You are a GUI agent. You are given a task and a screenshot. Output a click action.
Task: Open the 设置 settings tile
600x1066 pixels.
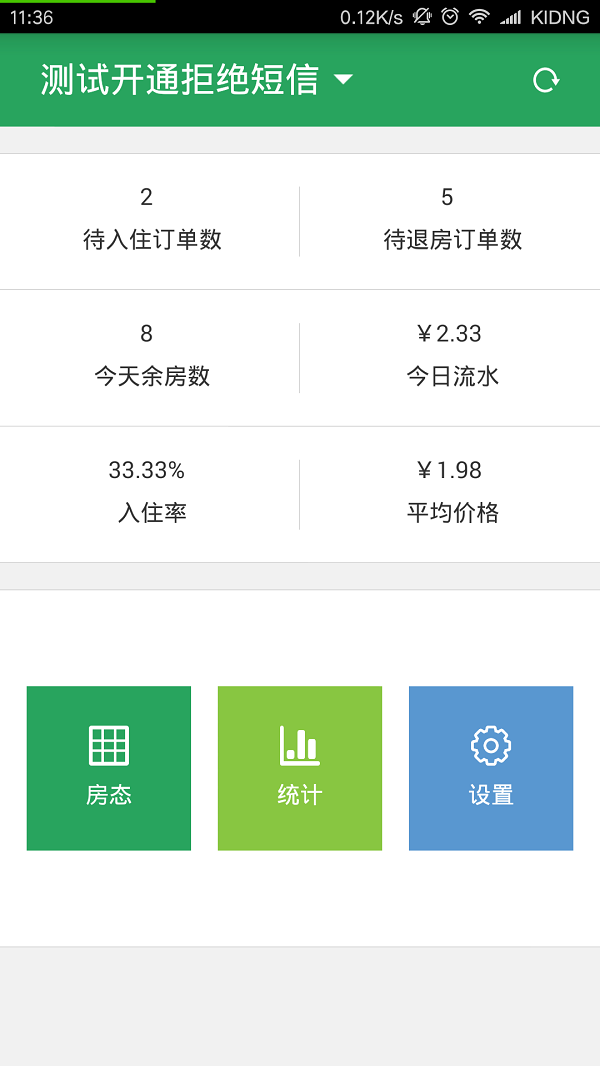(x=491, y=768)
